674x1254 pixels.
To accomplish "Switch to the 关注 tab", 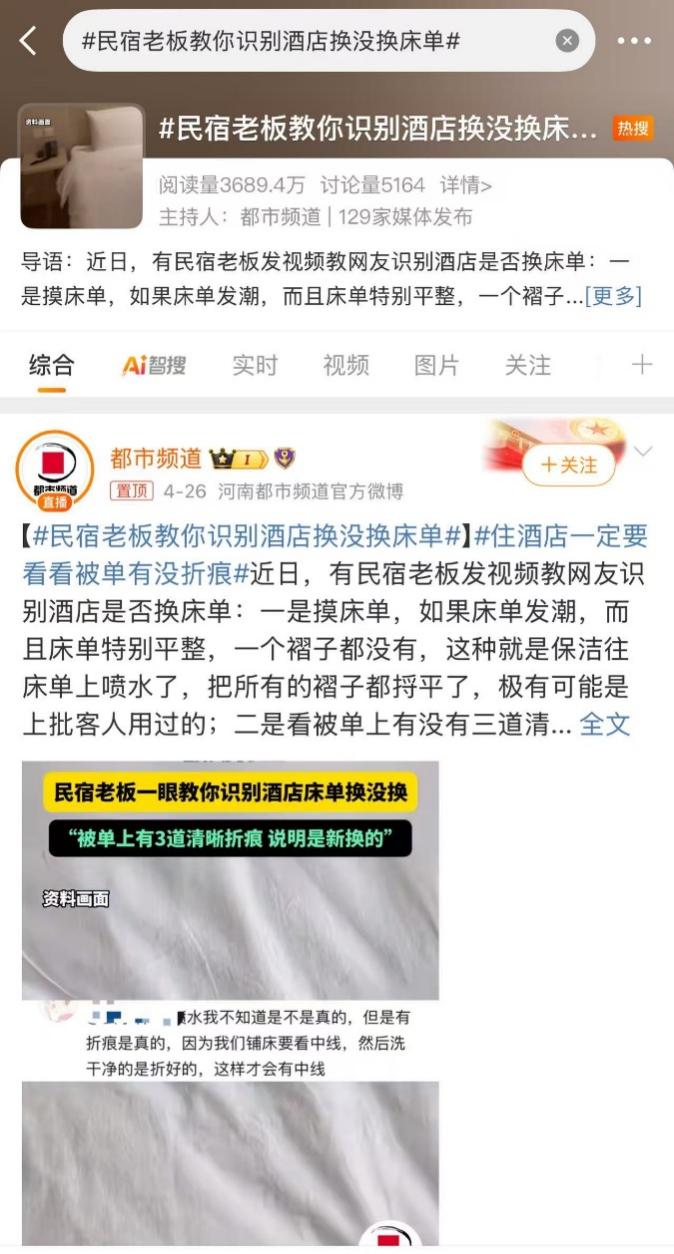I will click(527, 365).
